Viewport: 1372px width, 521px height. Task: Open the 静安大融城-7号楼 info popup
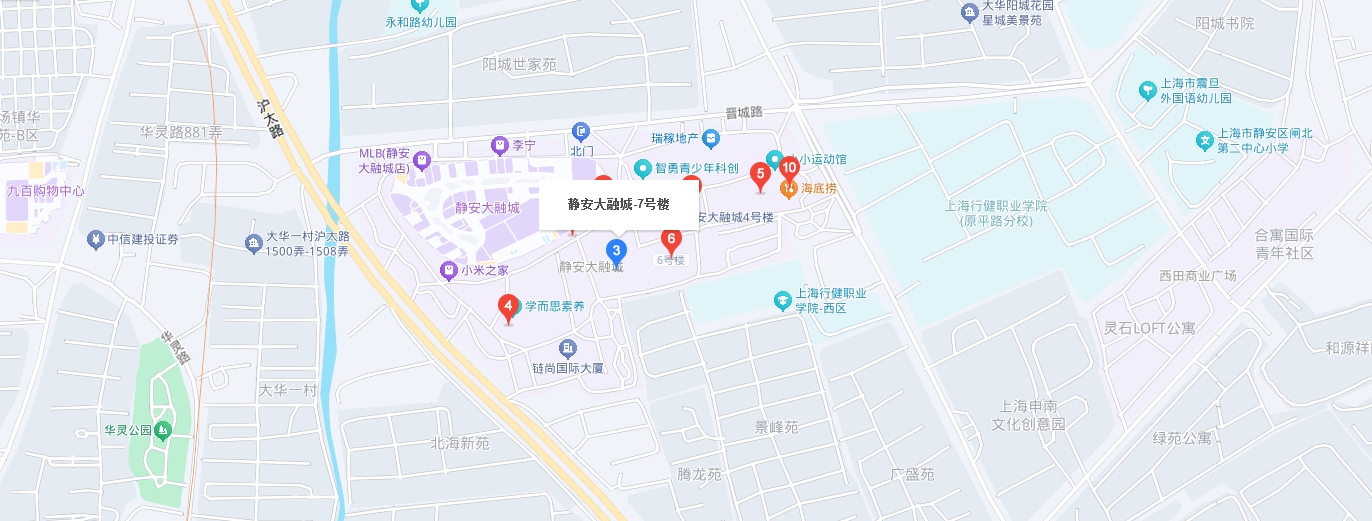click(x=618, y=205)
